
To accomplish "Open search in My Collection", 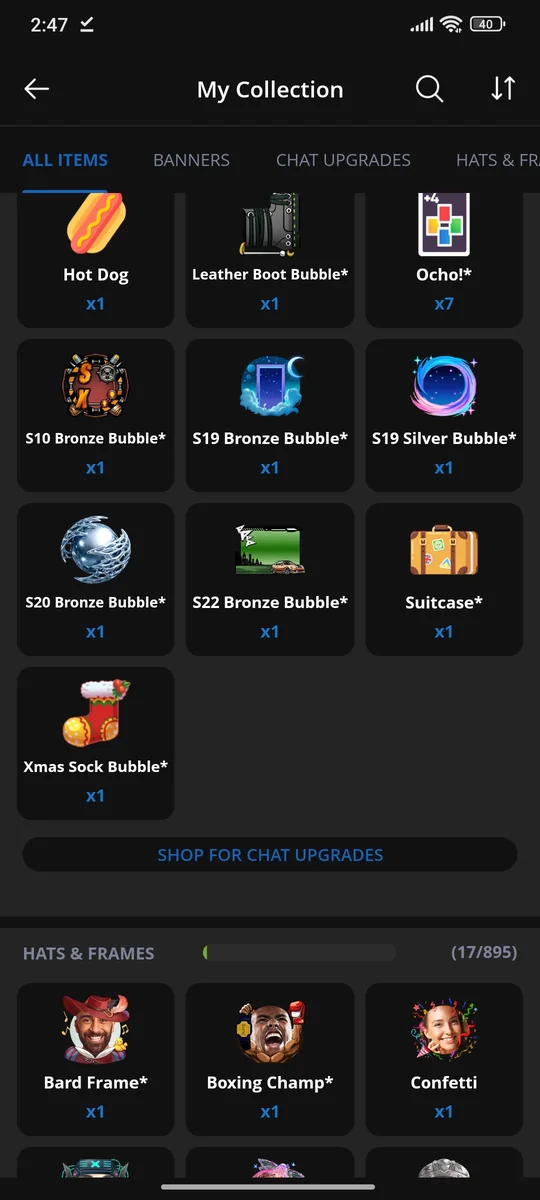I will pyautogui.click(x=429, y=89).
